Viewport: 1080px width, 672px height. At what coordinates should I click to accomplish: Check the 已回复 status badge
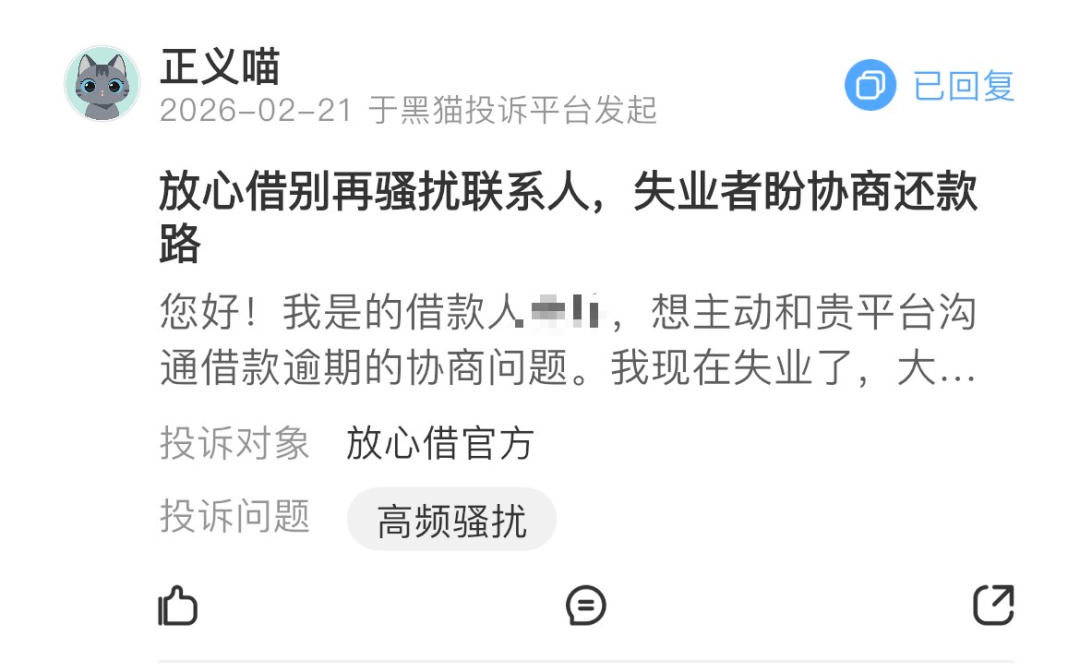click(x=930, y=86)
